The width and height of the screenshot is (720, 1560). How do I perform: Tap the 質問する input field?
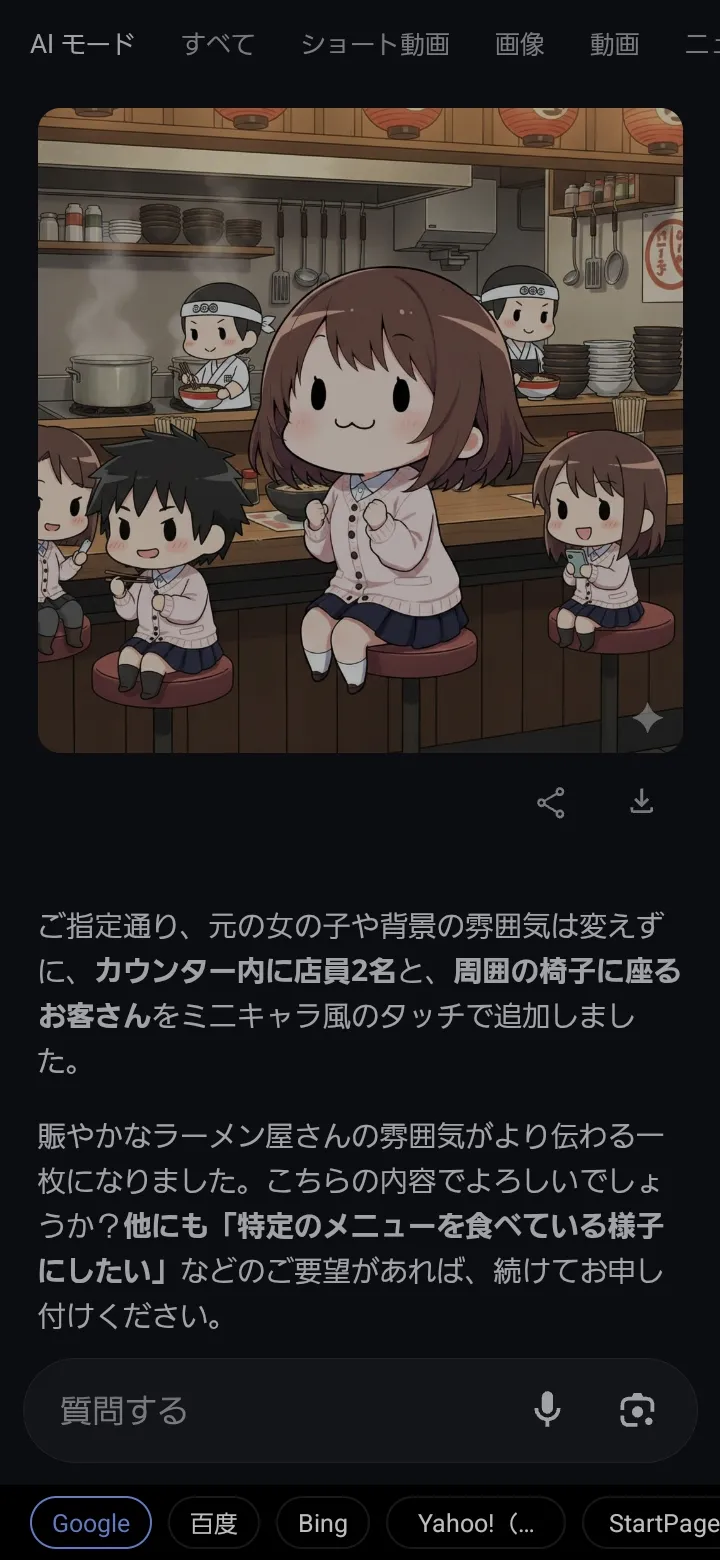(280, 1411)
